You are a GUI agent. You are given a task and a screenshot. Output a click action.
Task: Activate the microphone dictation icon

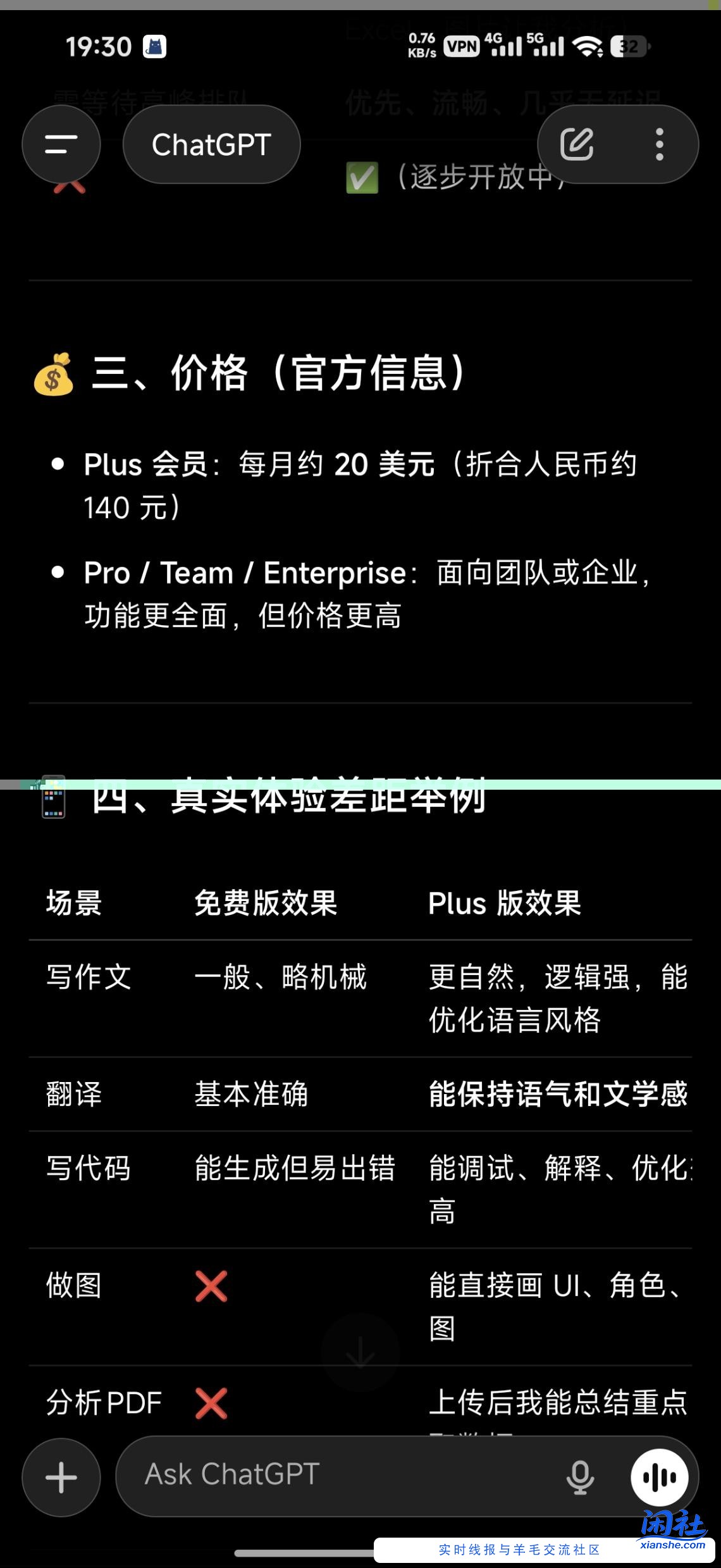579,1476
